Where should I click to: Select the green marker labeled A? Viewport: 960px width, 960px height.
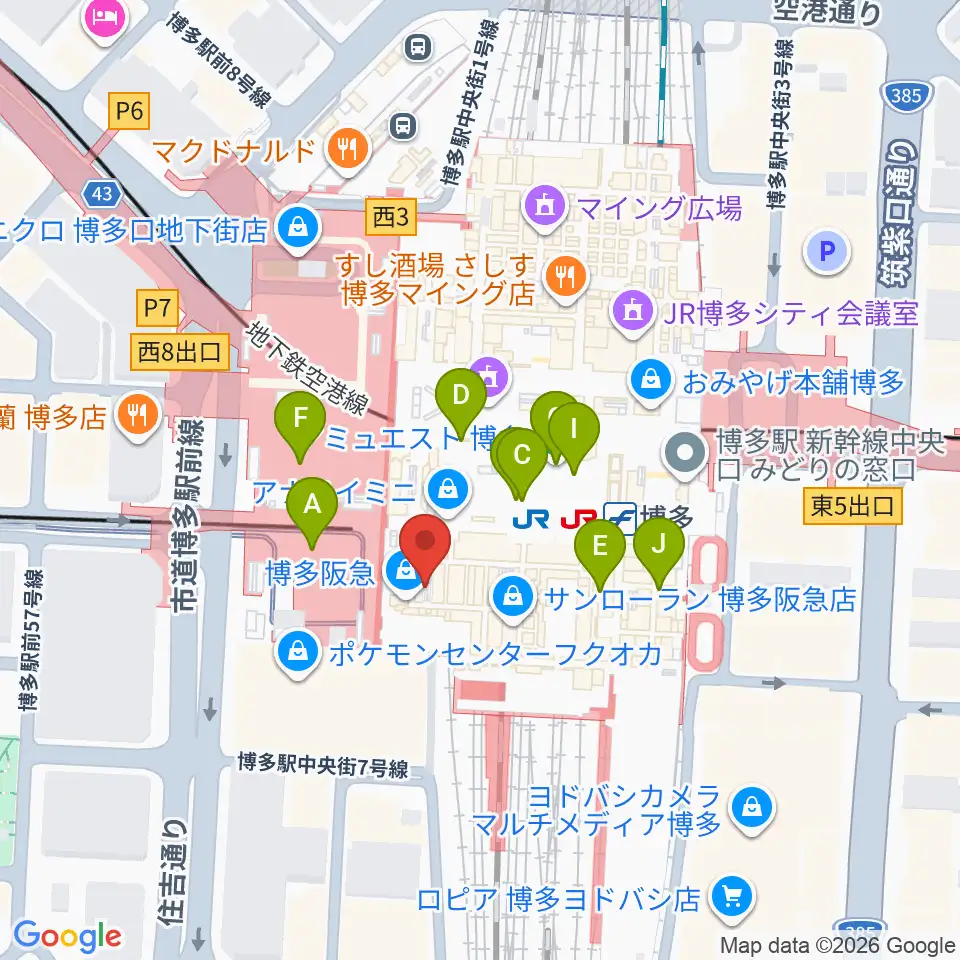tap(312, 512)
